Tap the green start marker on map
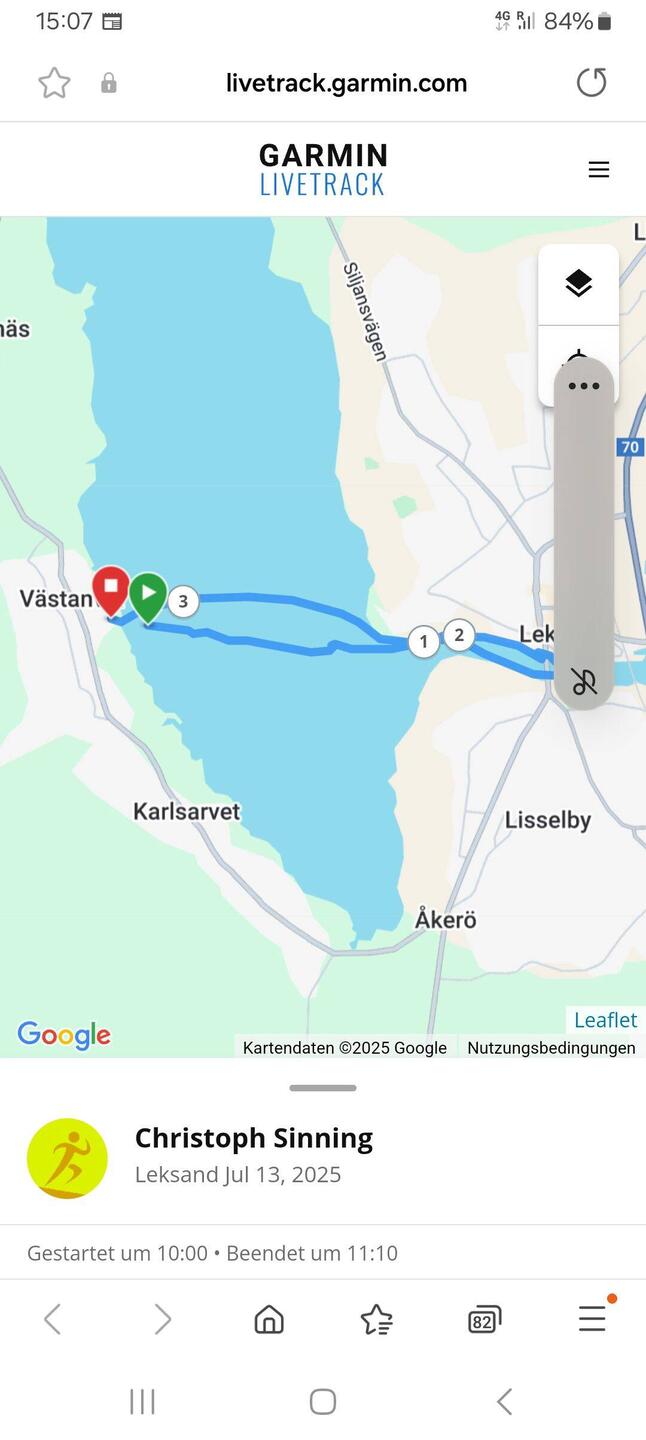Image resolution: width=646 pixels, height=1440 pixels. [148, 595]
